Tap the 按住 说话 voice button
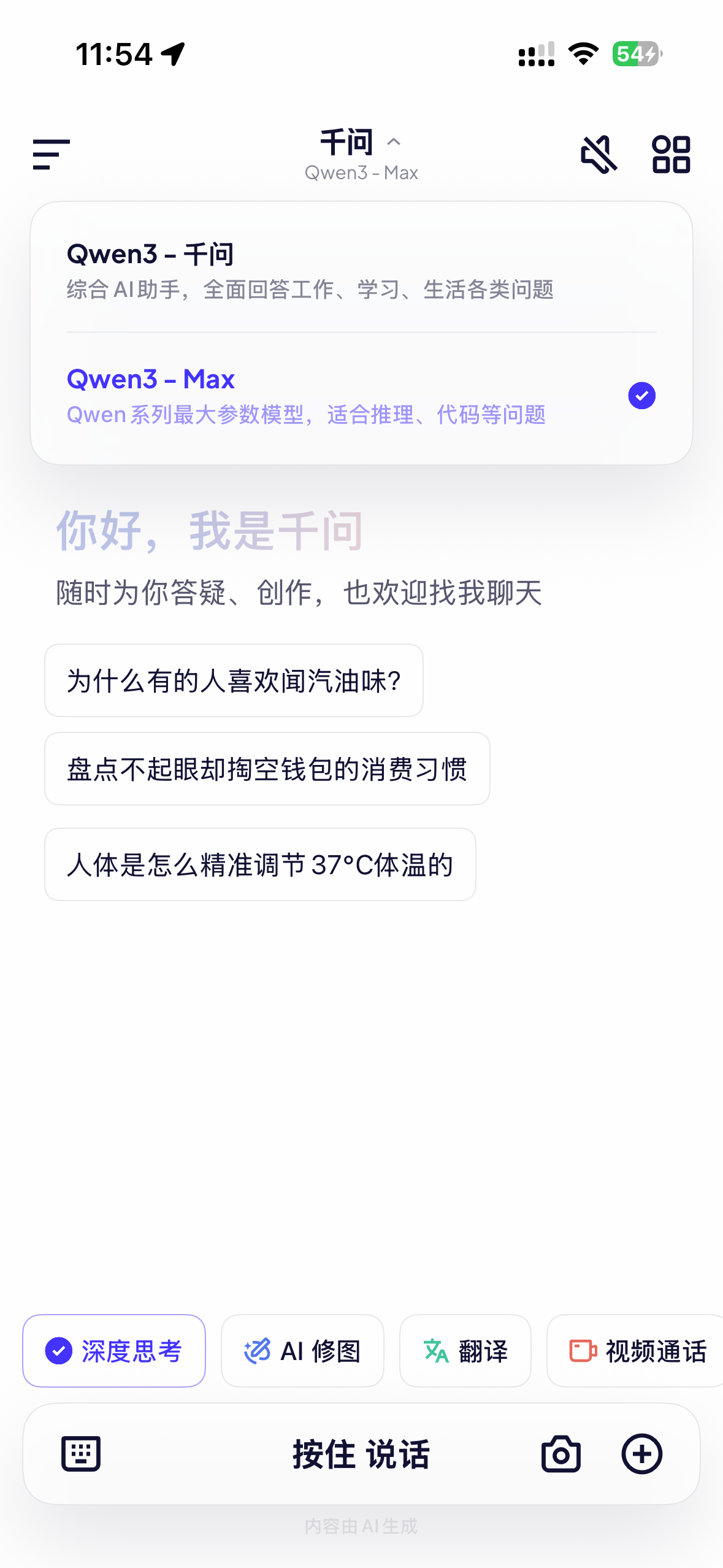 [x=361, y=1454]
